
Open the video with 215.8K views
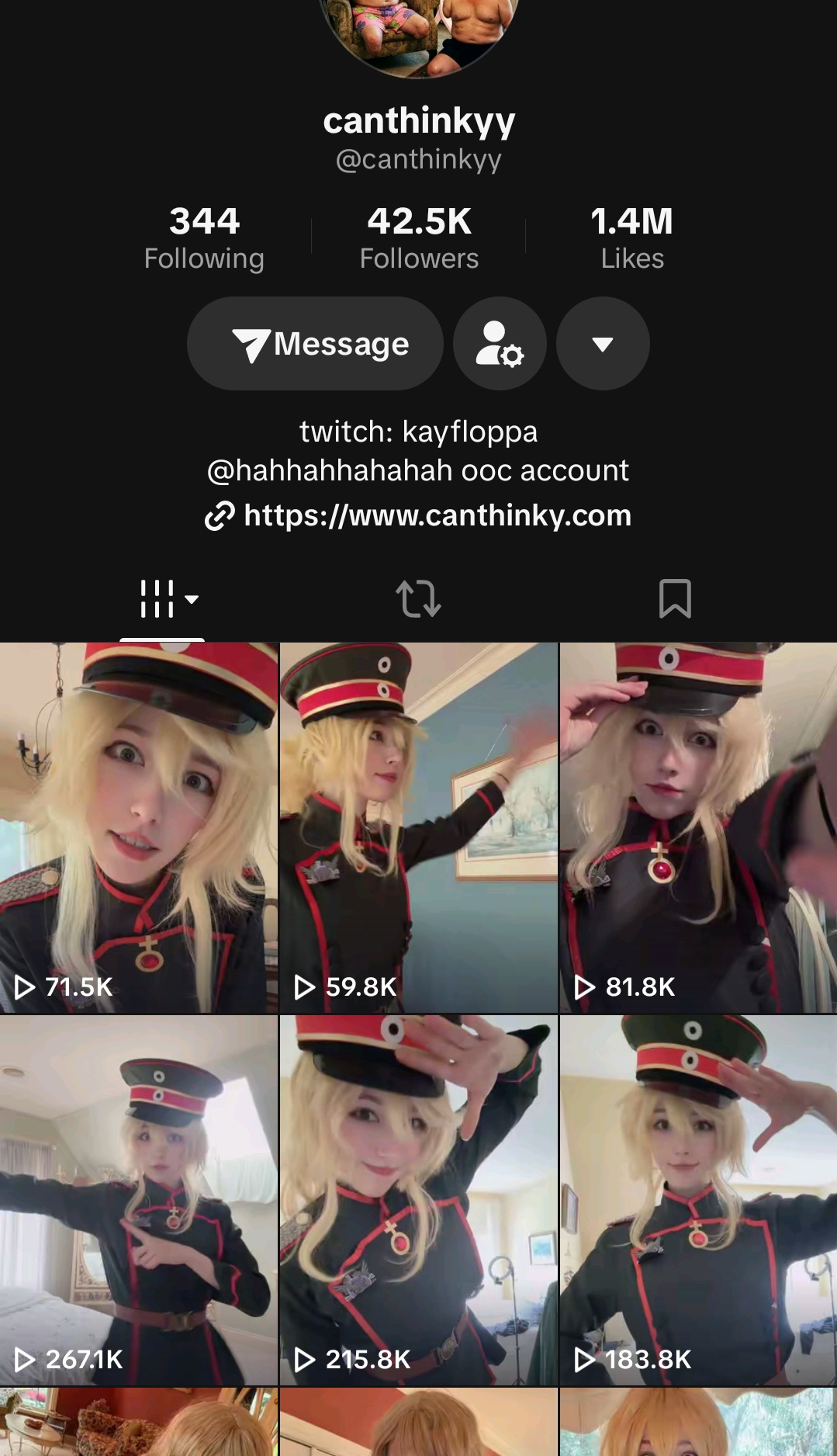click(x=419, y=1200)
